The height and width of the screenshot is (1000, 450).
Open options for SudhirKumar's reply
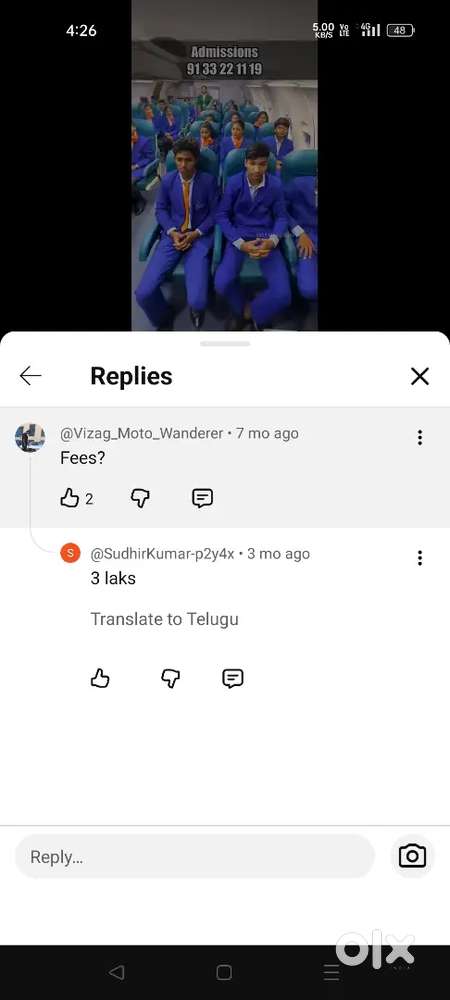tap(419, 558)
